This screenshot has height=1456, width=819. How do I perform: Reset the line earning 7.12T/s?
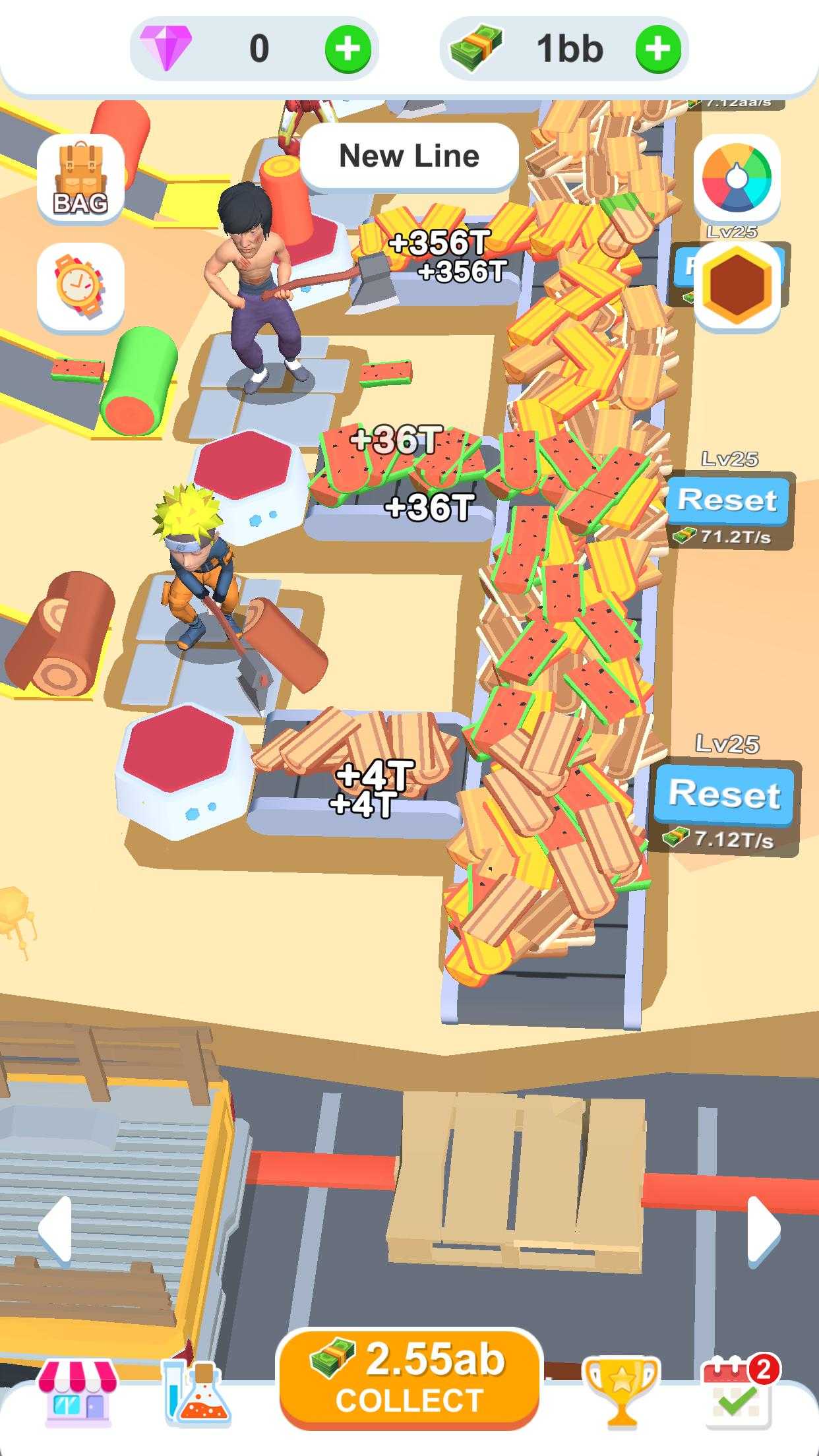[x=724, y=793]
